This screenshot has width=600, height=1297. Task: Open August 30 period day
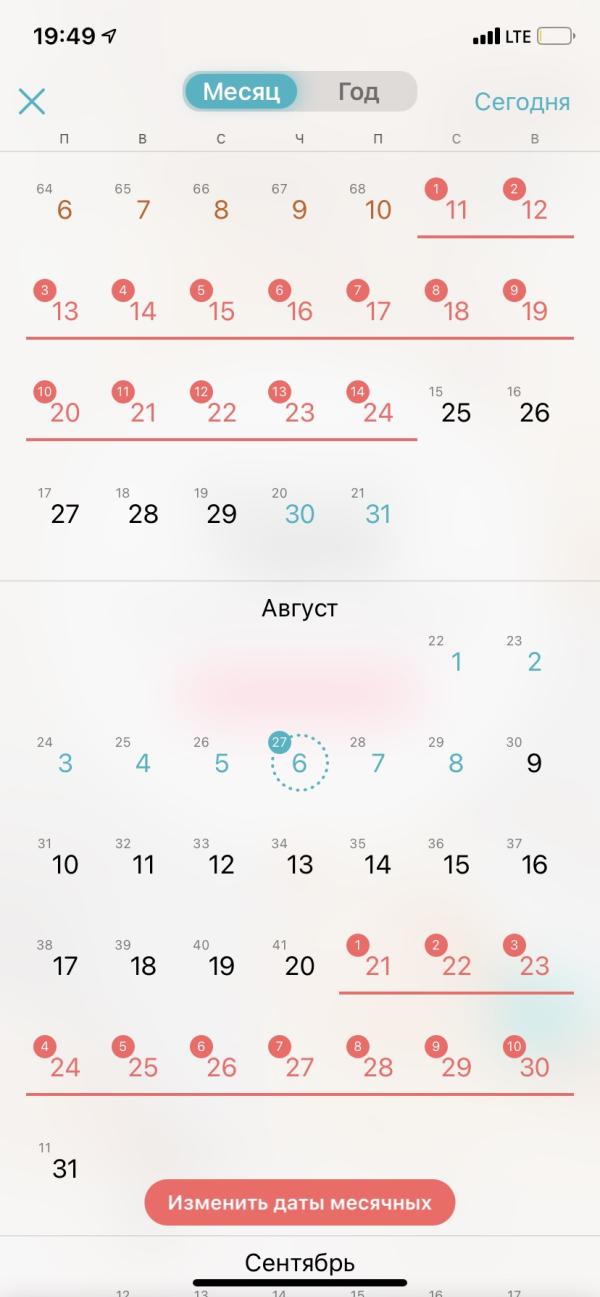click(534, 1067)
